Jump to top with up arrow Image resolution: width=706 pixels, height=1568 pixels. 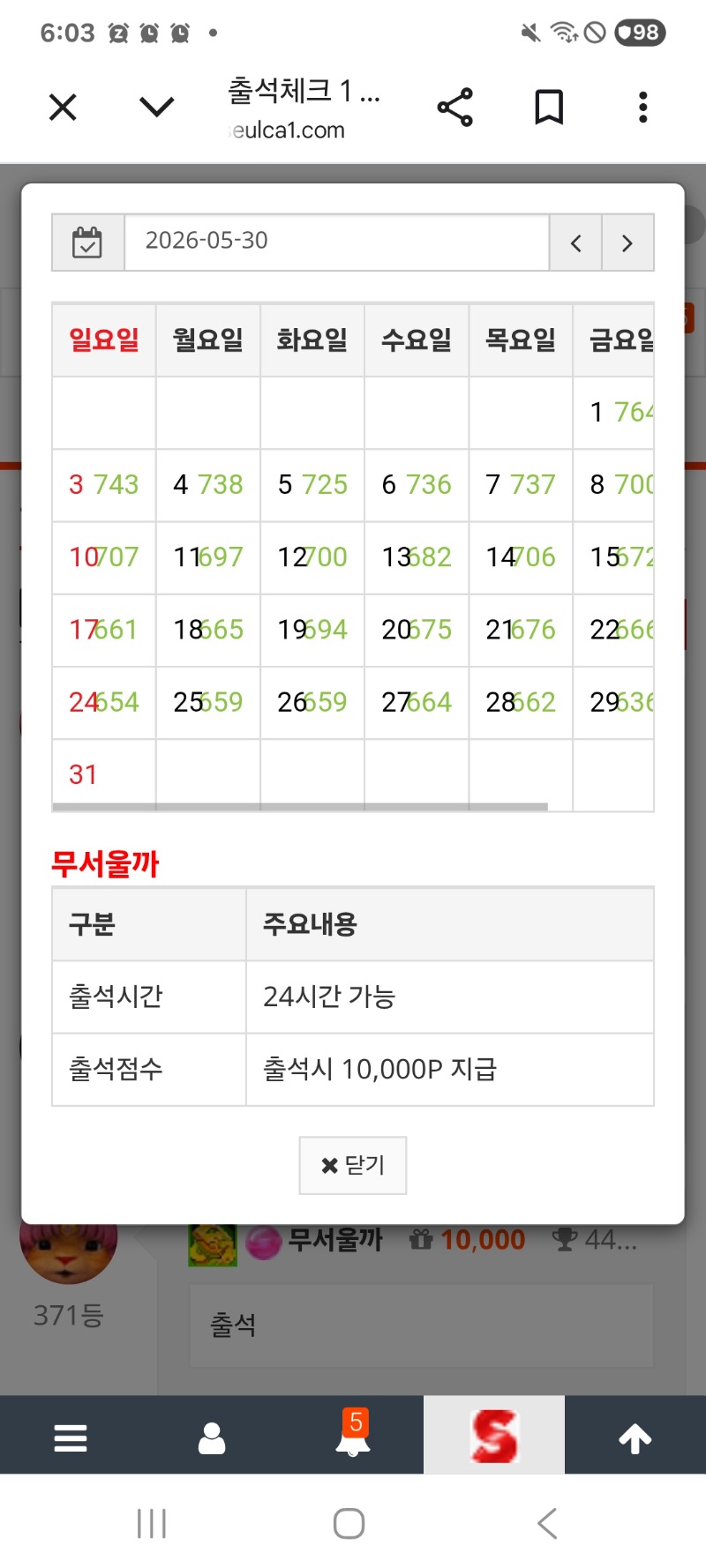tap(635, 1438)
